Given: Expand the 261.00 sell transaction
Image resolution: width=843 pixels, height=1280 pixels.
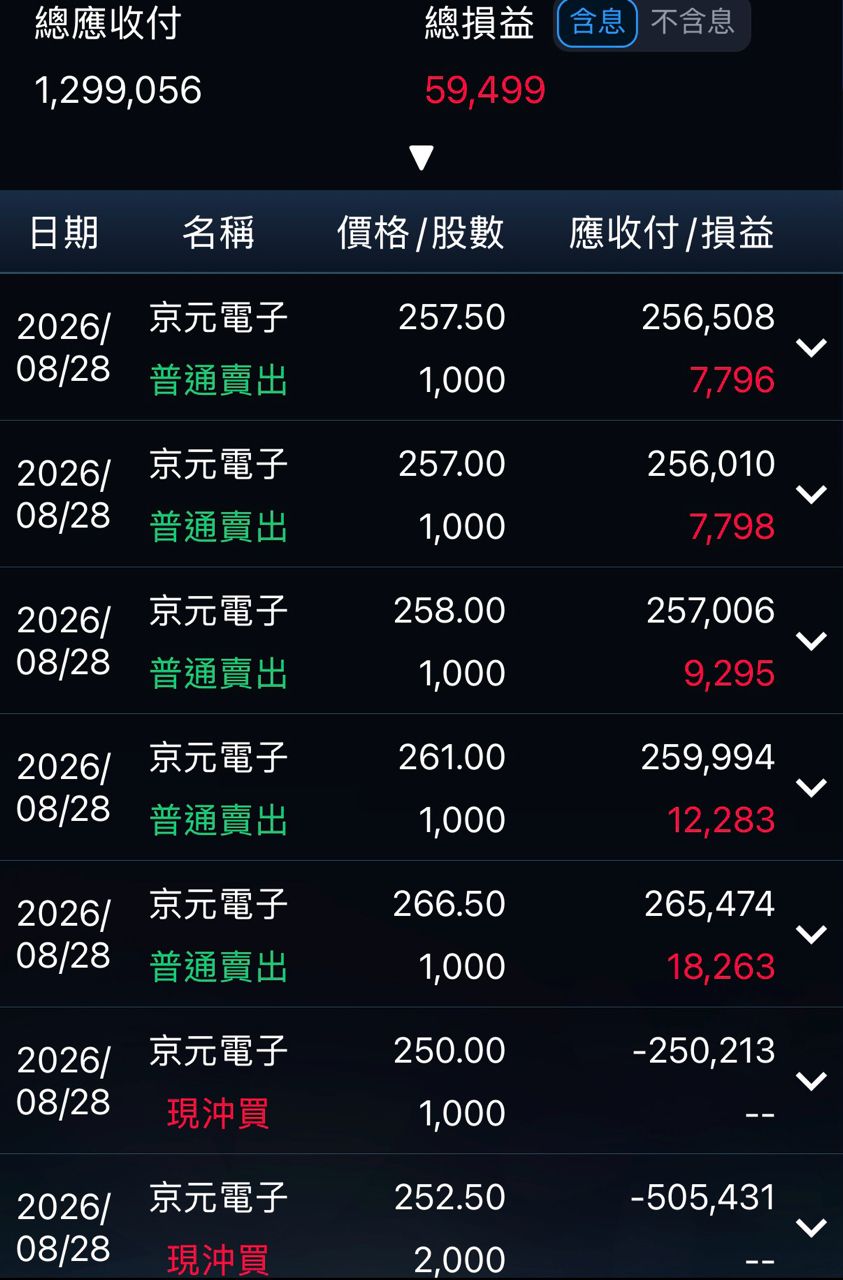Looking at the screenshot, I should (x=811, y=788).
